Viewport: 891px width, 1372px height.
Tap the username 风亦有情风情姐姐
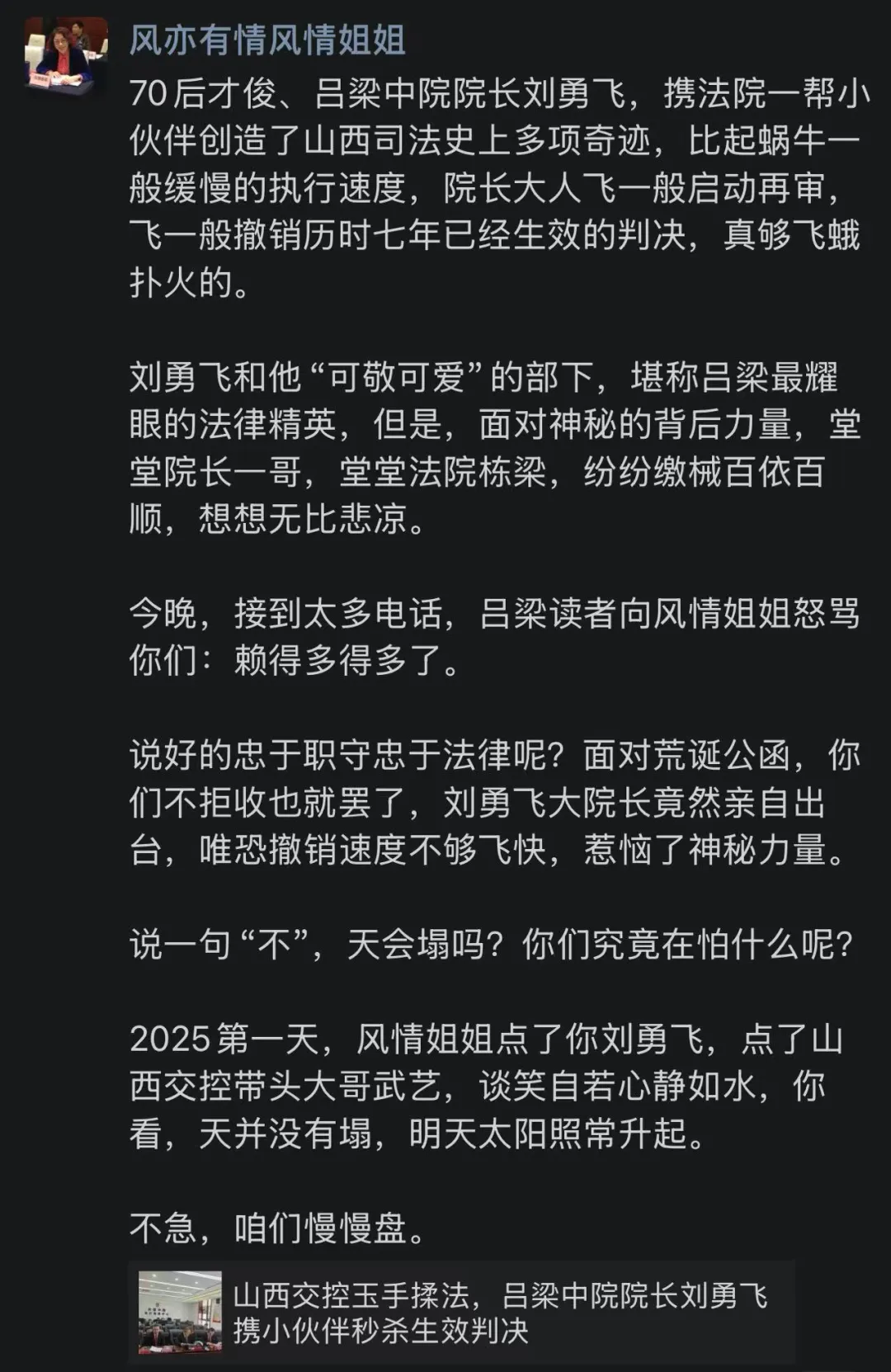coord(267,40)
